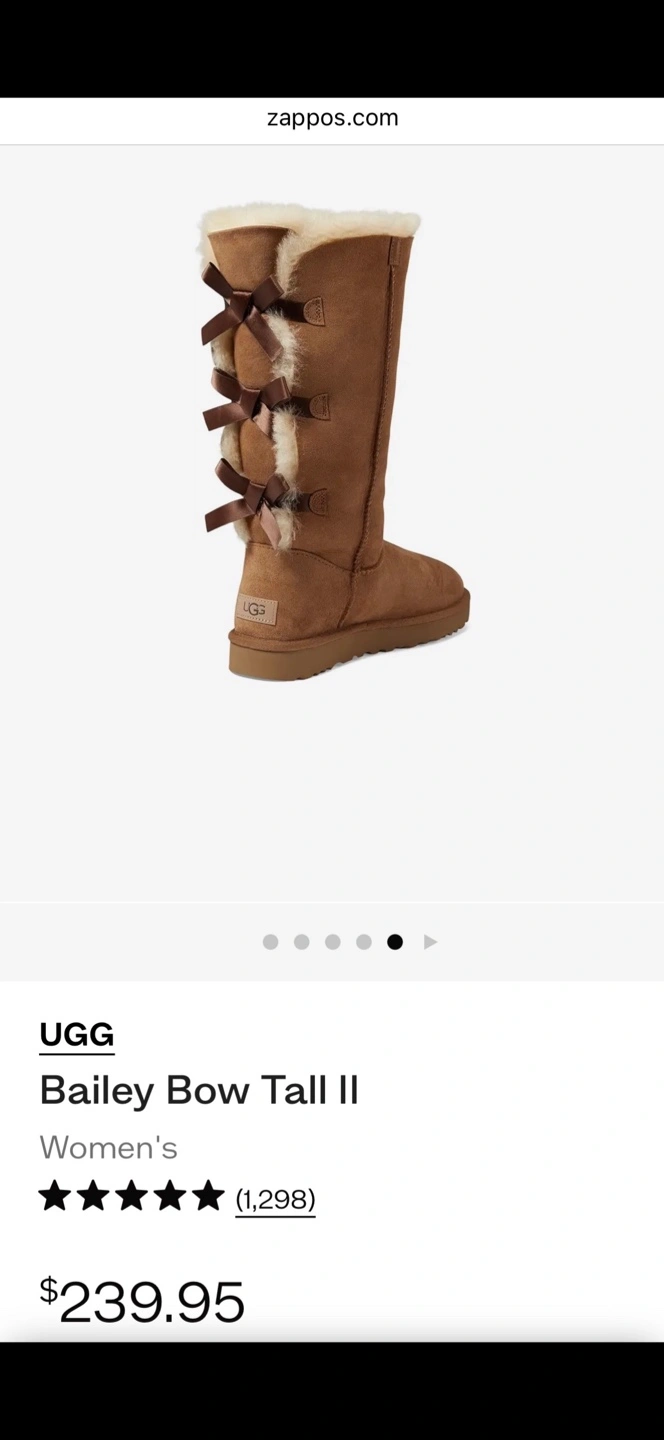This screenshot has height=1440, width=664.
Task: Select the first image carousel dot
Action: point(270,942)
